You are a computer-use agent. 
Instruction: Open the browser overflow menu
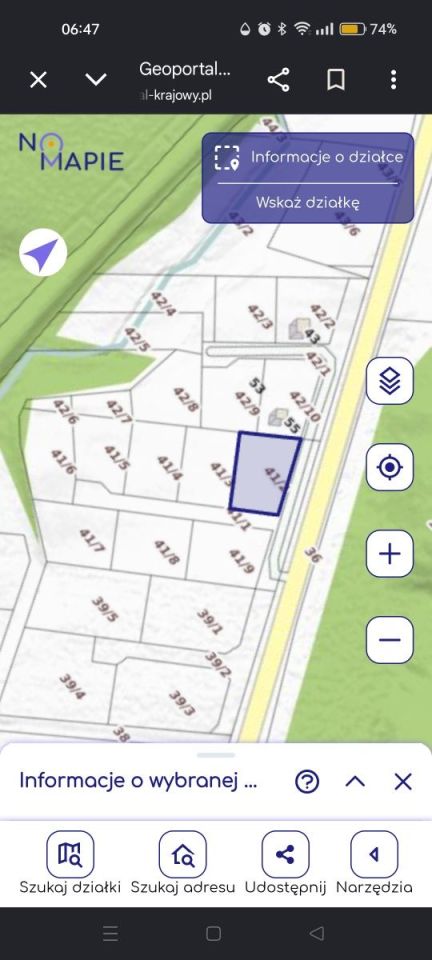[393, 80]
